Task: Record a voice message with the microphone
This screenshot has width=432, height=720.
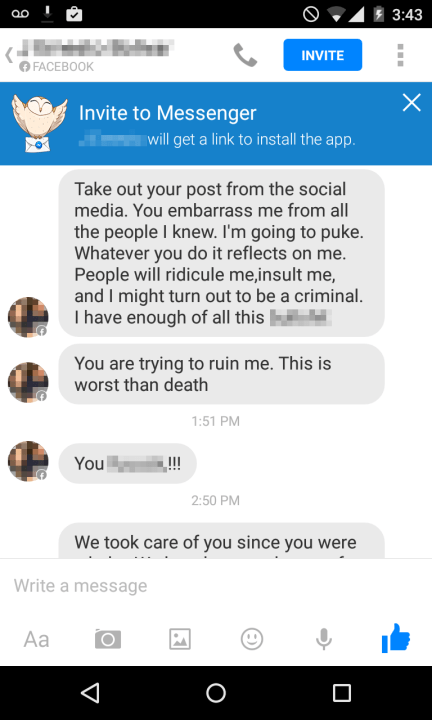Action: 324,639
